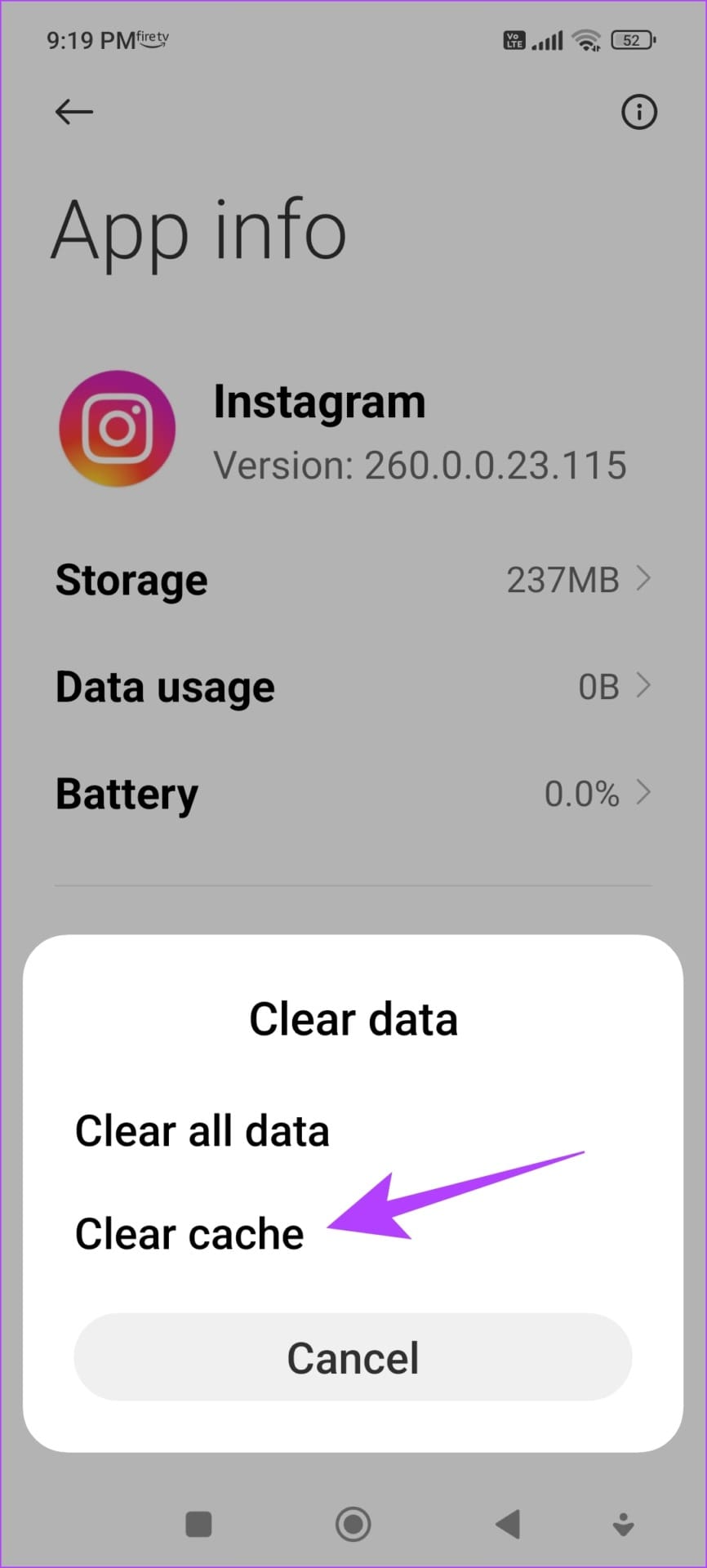Go back using the top arrow
This screenshot has height=1568, width=707.
pos(74,112)
